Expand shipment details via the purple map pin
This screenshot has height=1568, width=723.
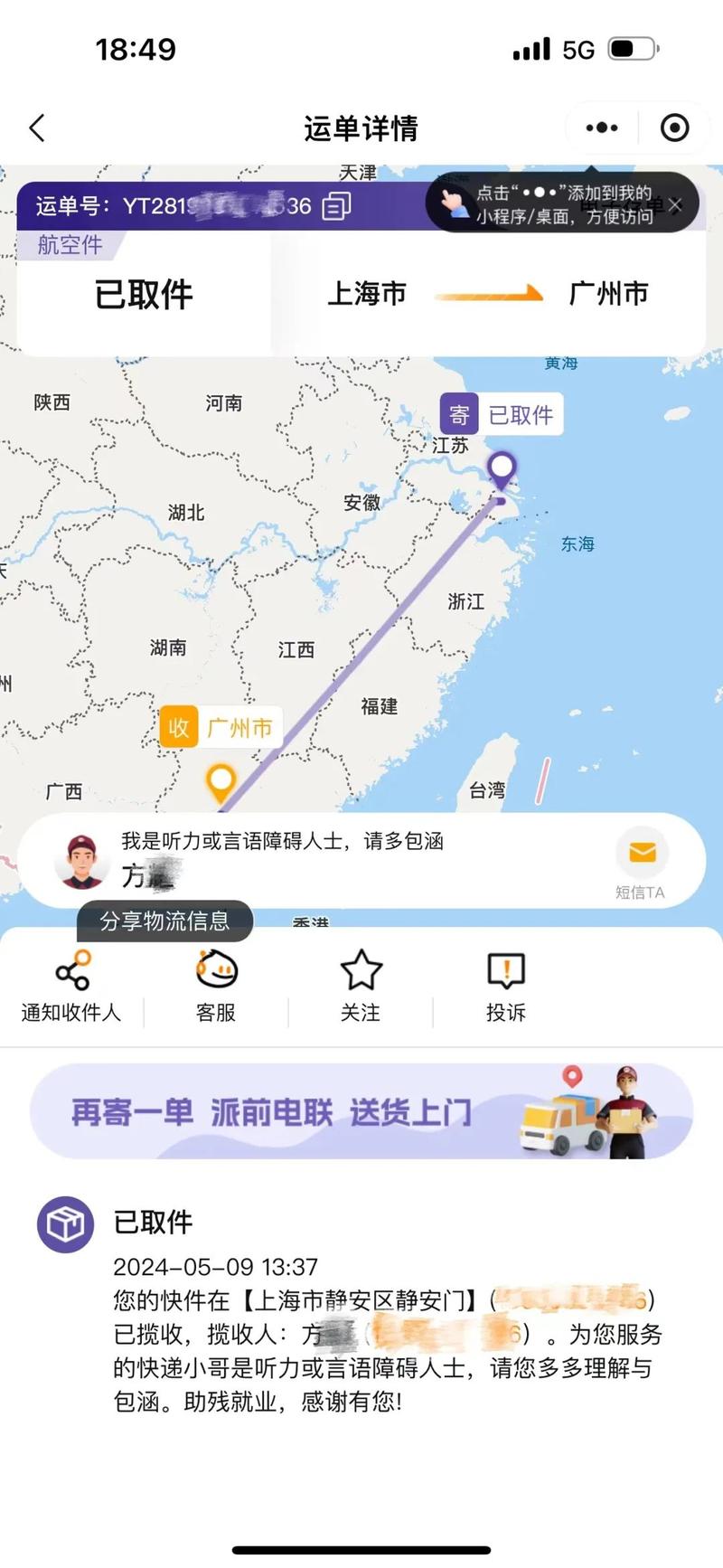coord(500,468)
